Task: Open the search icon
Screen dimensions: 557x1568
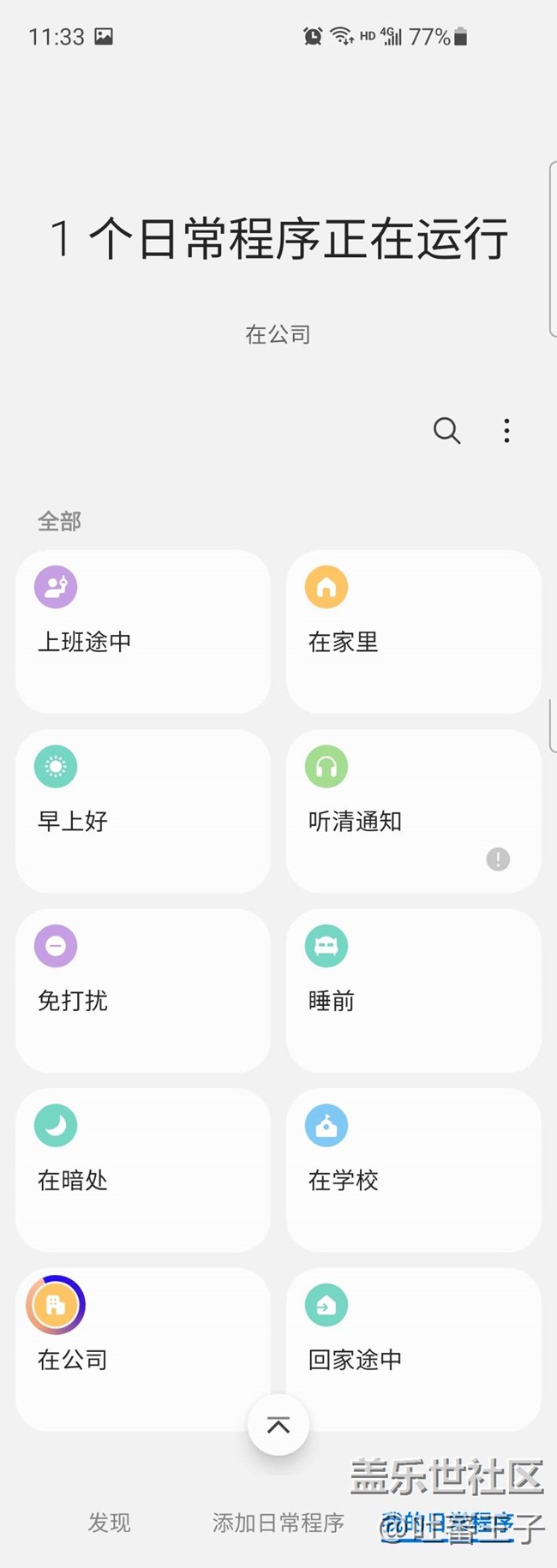Action: pyautogui.click(x=446, y=430)
